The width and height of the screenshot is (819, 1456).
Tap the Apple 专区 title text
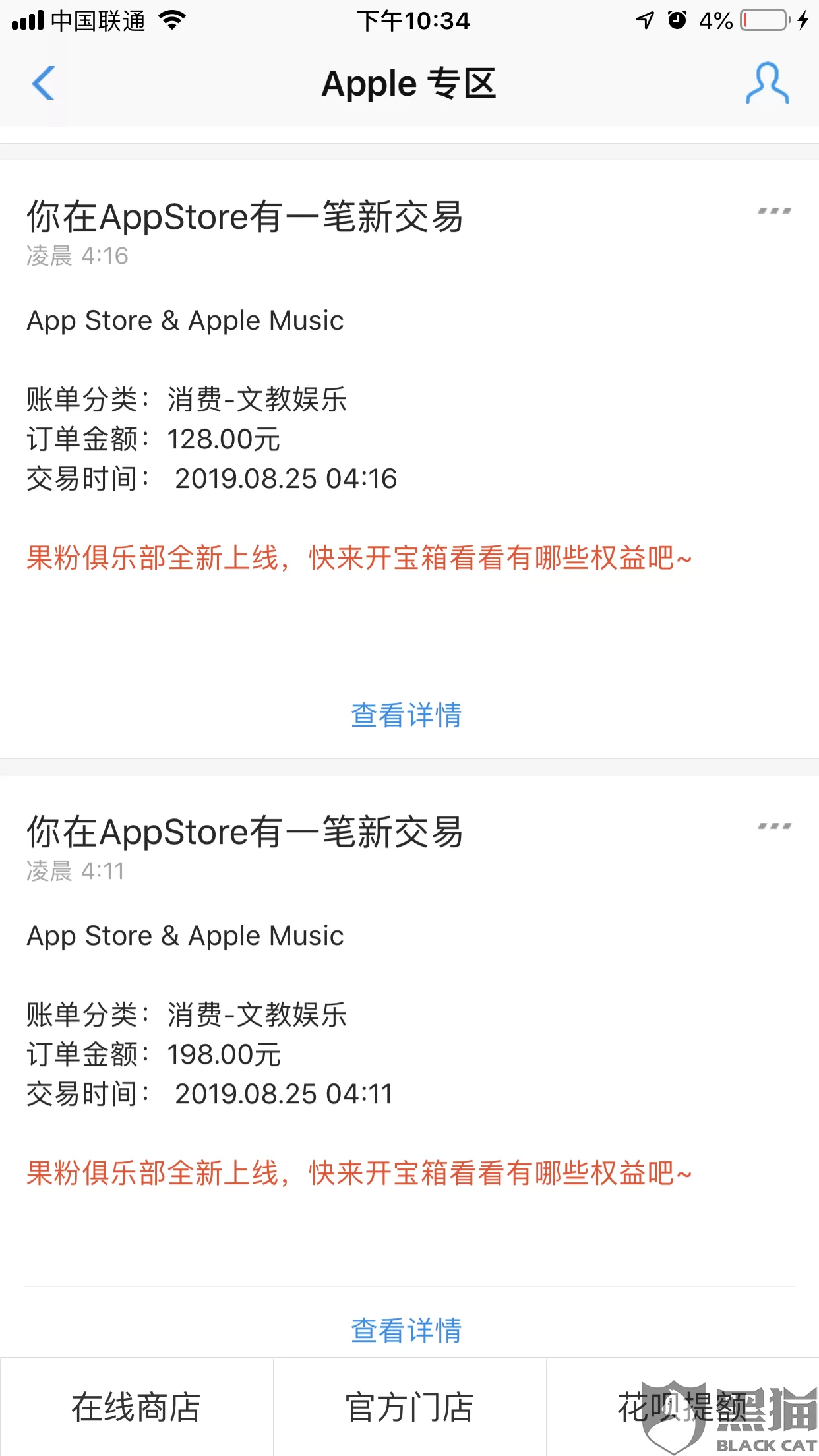[409, 83]
